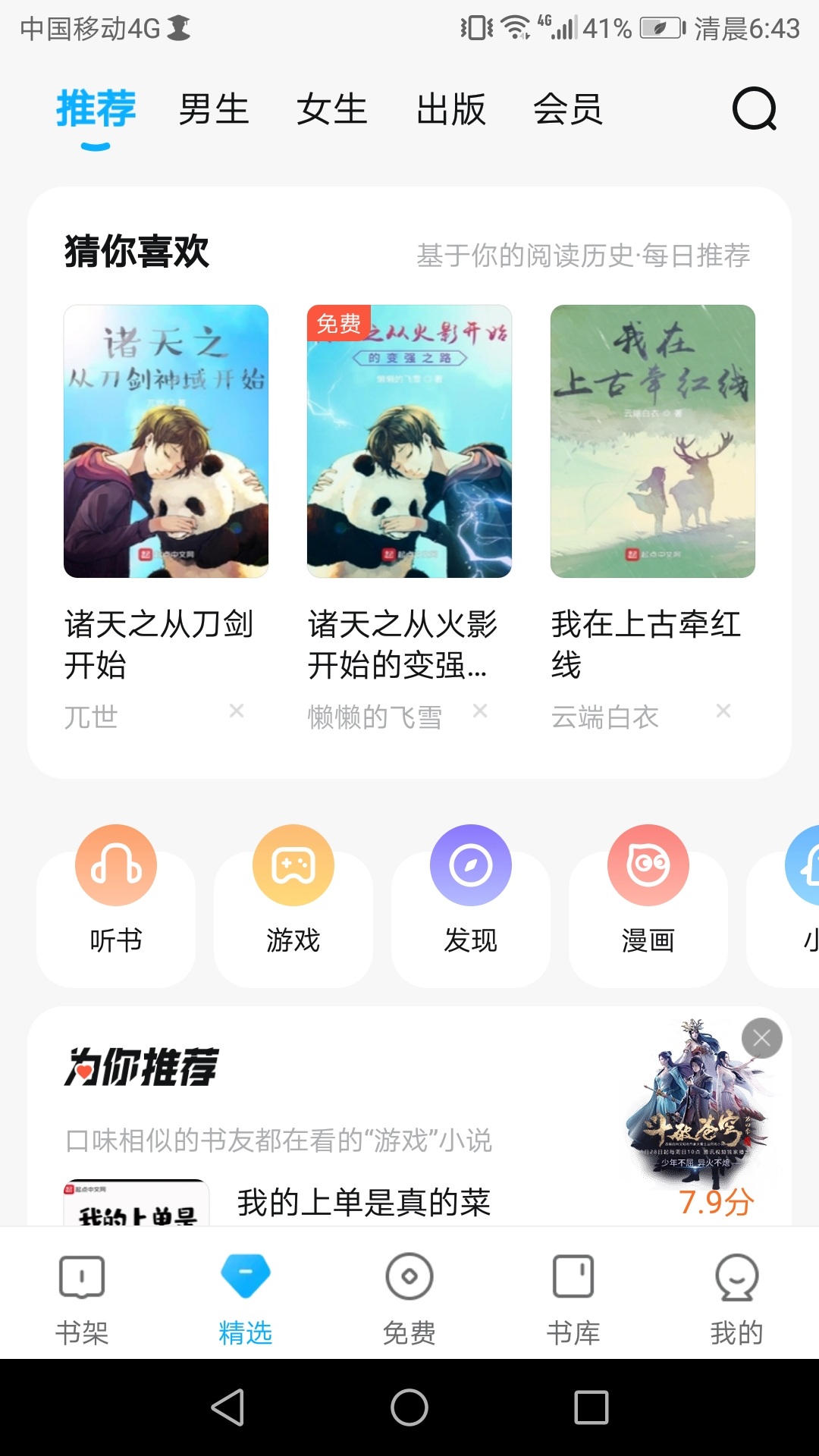Open the book 我的上单是真的菜
Image resolution: width=819 pixels, height=1456 pixels.
364,1202
